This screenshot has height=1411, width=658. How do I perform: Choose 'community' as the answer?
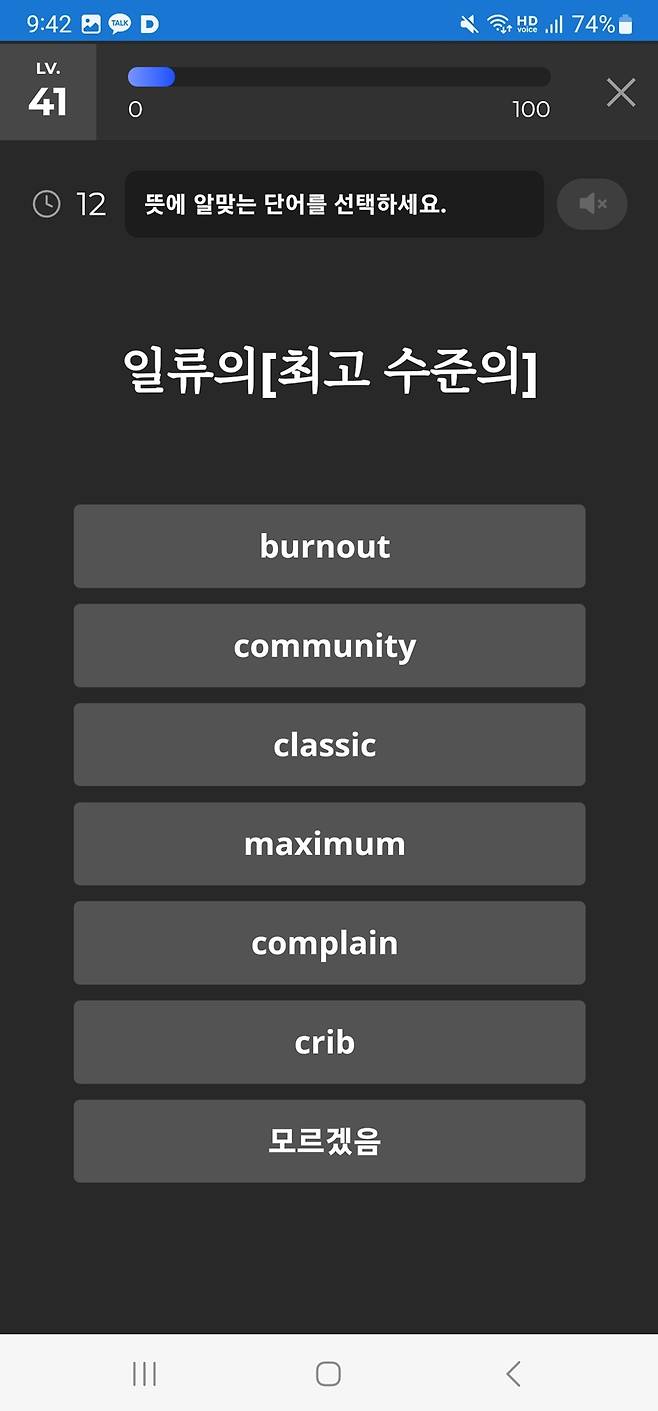coord(329,645)
